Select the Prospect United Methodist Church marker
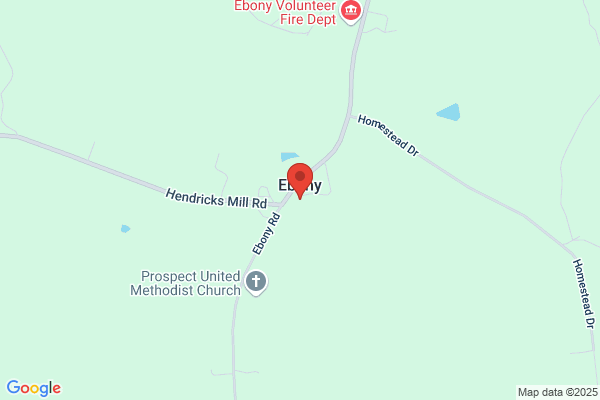The width and height of the screenshot is (600, 400). (x=256, y=282)
